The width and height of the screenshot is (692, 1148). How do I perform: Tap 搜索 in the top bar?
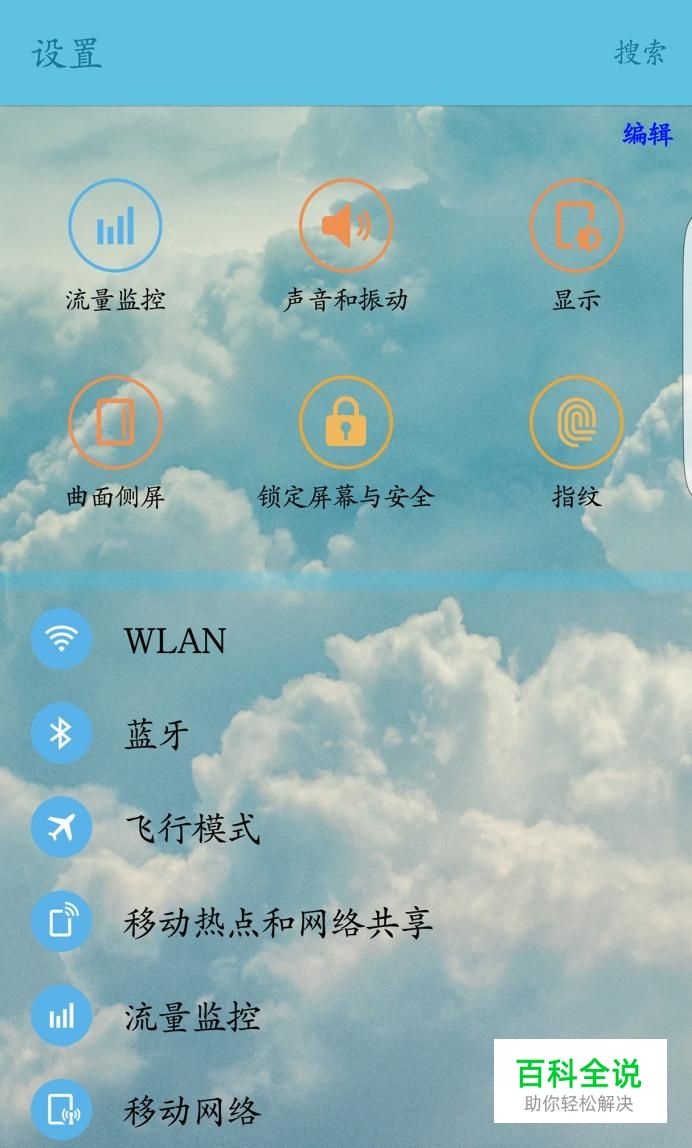tap(639, 53)
